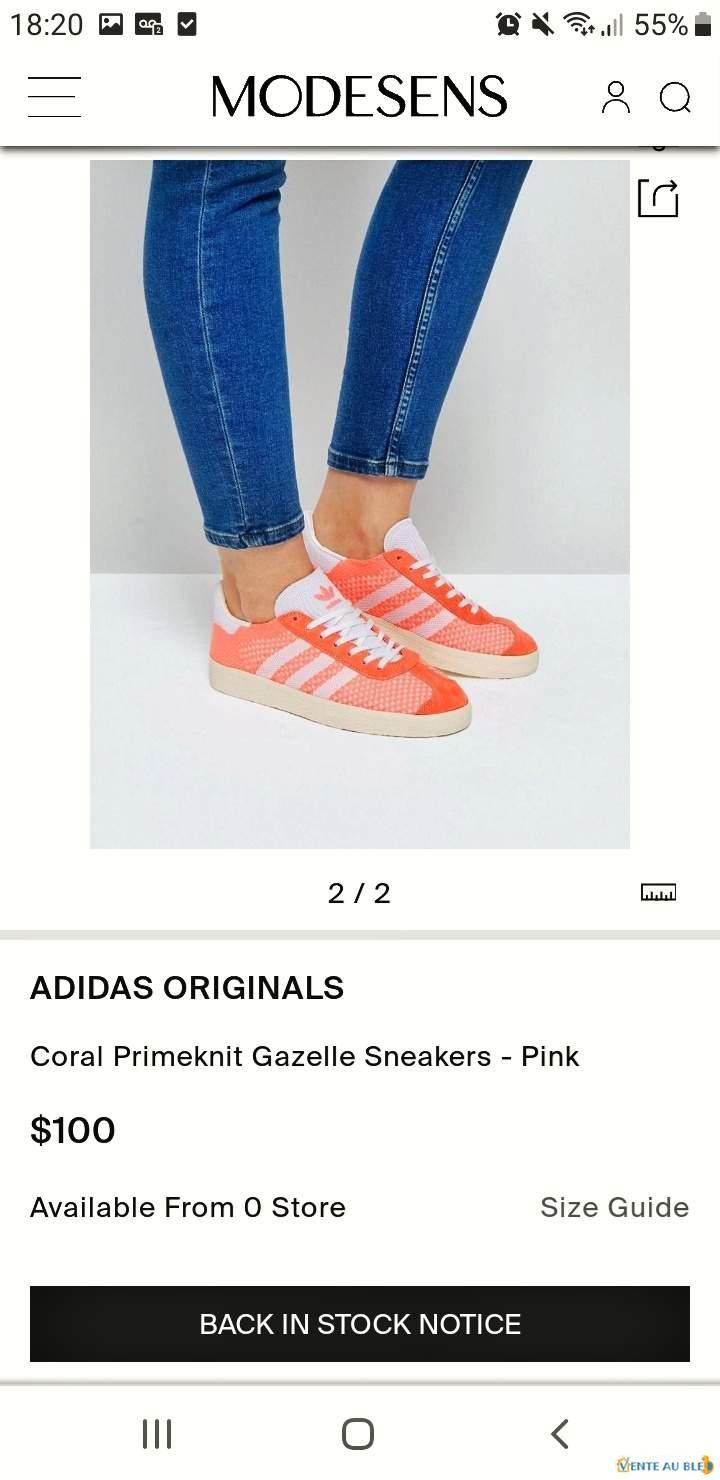Open the Size Guide

click(614, 1207)
